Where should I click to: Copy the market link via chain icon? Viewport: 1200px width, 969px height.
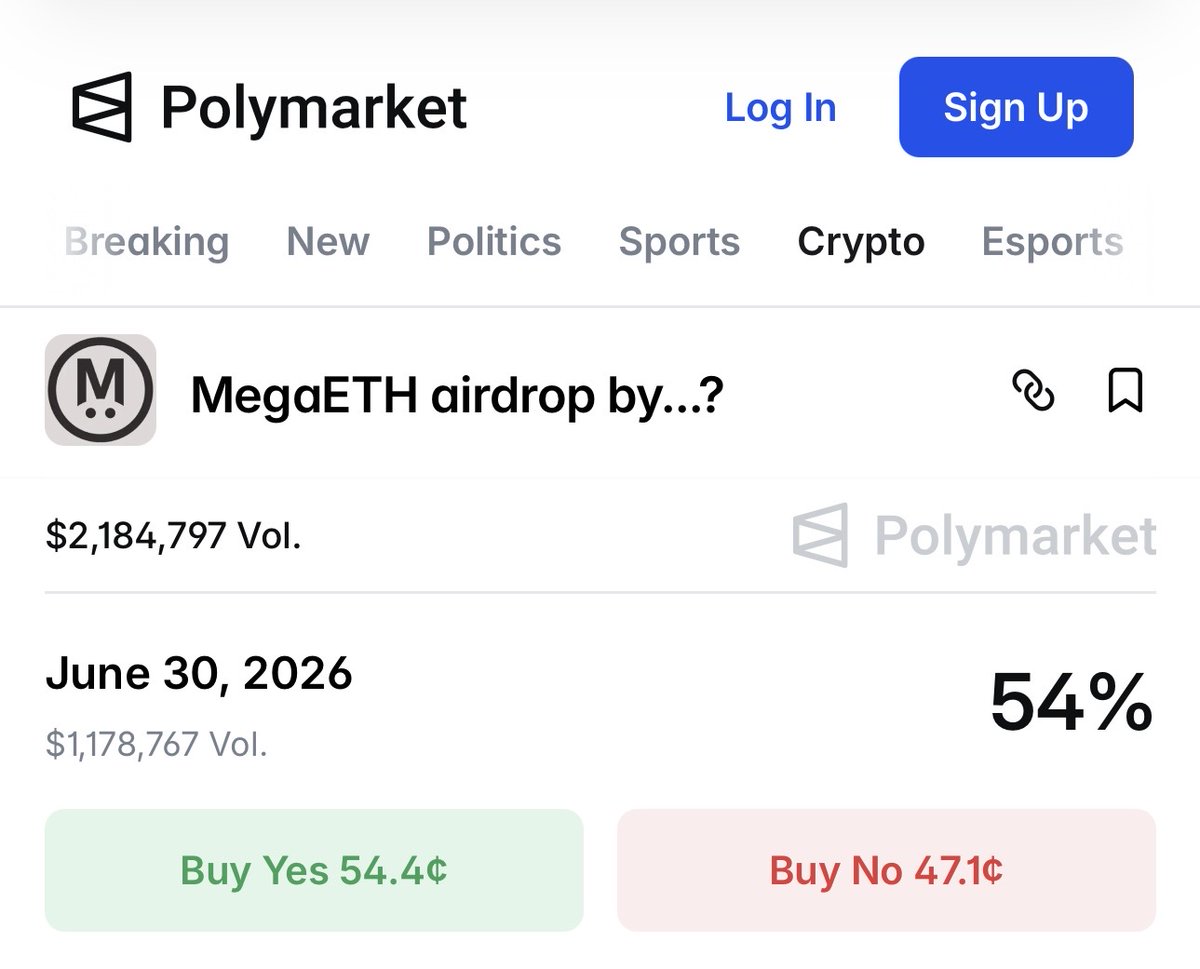[x=1033, y=391]
